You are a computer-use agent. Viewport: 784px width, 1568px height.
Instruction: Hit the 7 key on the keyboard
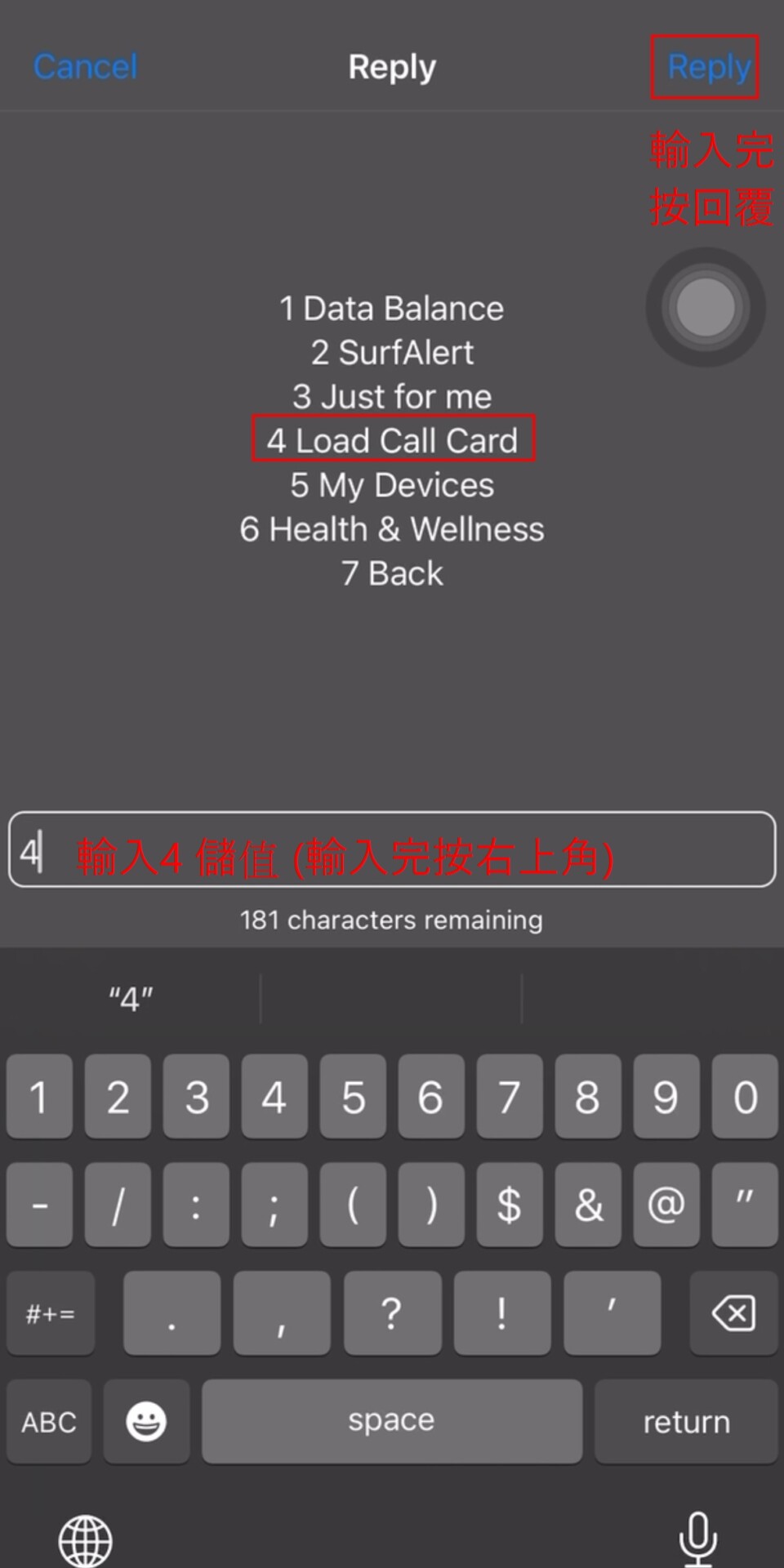tap(509, 1096)
